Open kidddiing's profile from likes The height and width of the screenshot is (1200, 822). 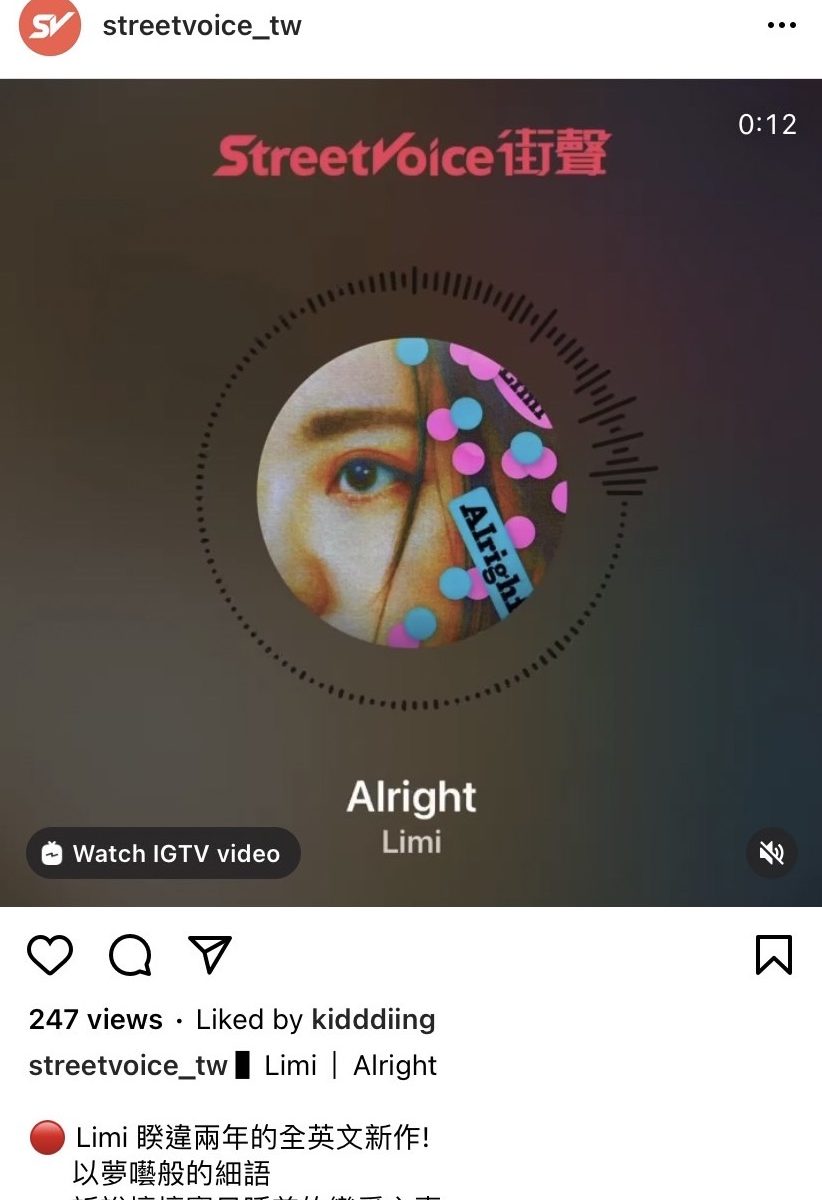373,1019
